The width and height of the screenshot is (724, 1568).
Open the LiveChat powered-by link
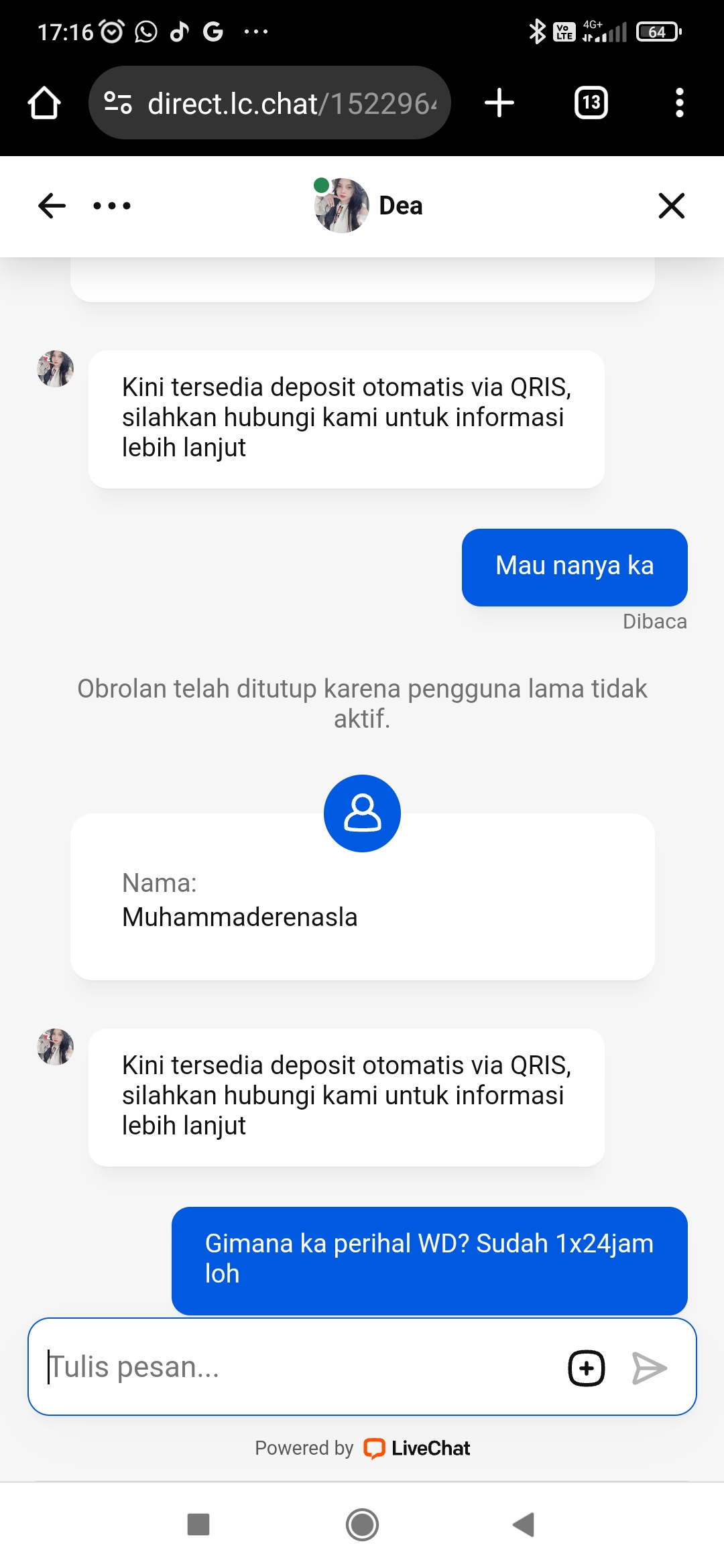tap(416, 1448)
